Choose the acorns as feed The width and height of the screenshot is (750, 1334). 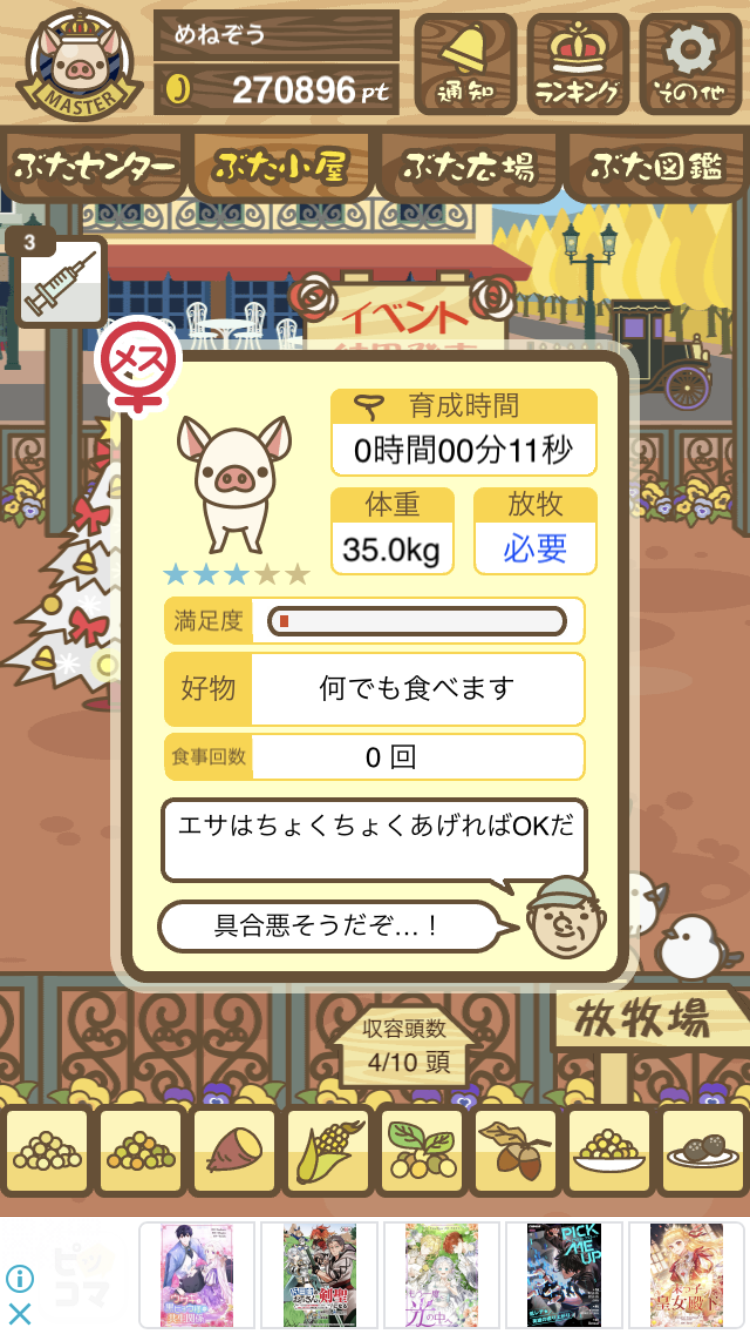click(516, 1152)
